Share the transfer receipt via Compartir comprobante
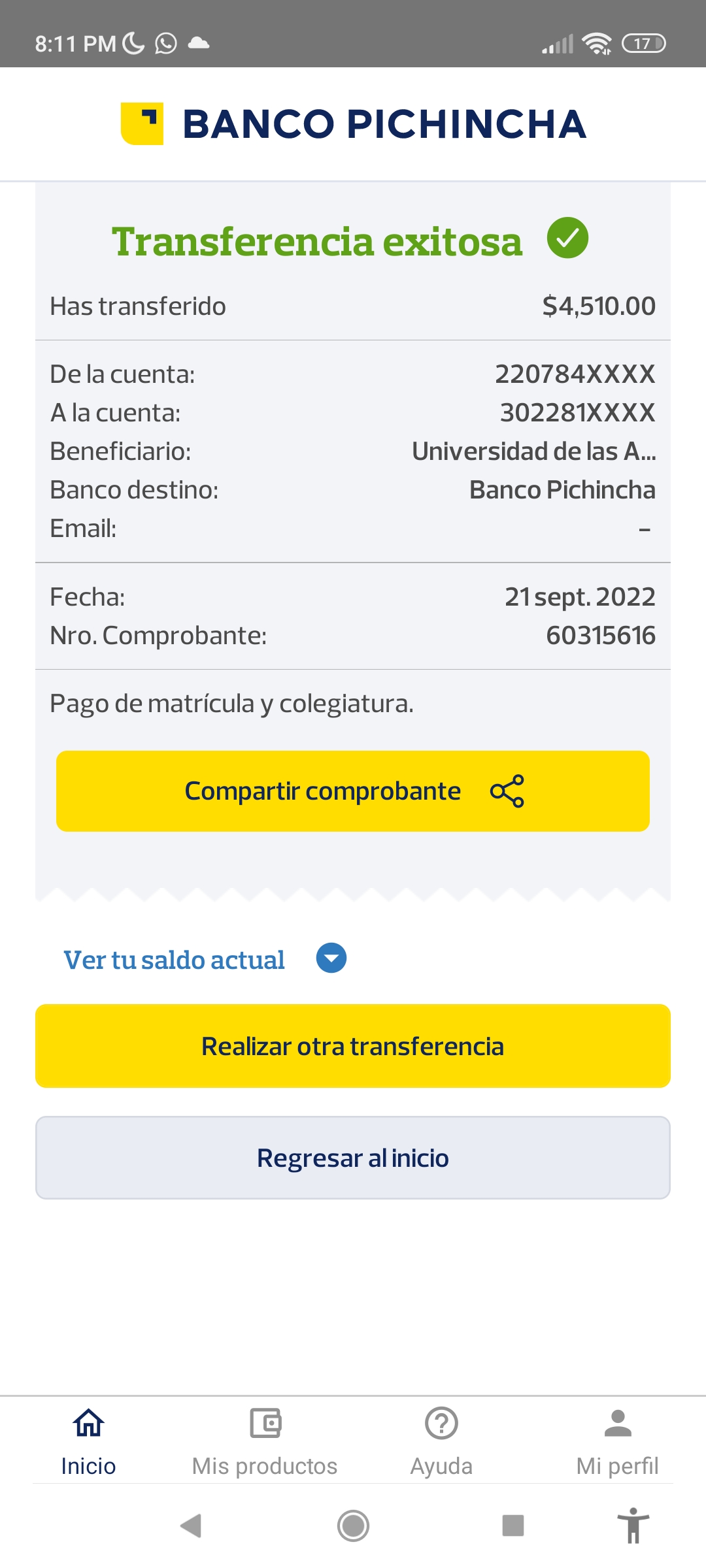Screen dimensions: 706x1568 pyautogui.click(x=353, y=791)
